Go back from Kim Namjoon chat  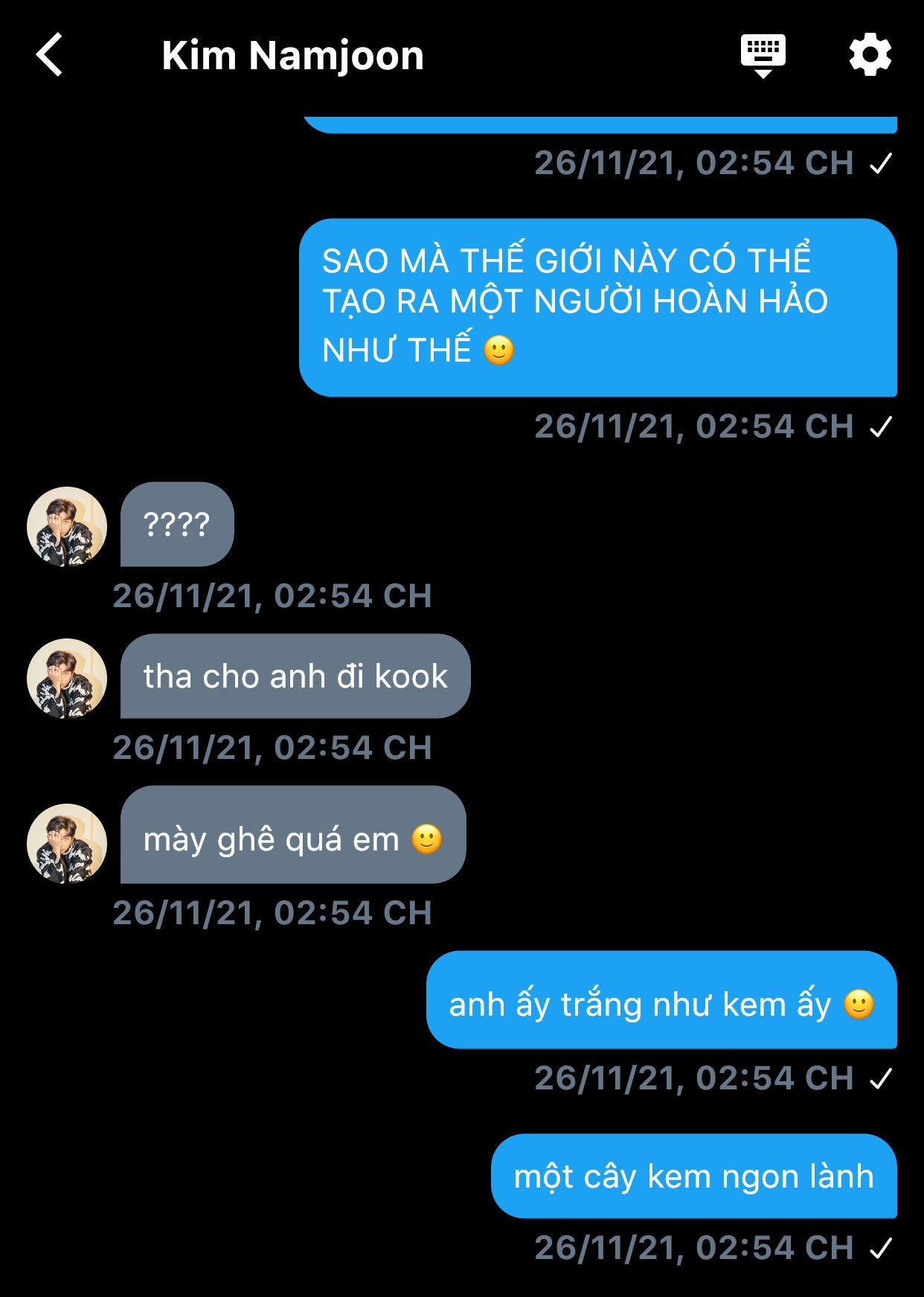49,55
